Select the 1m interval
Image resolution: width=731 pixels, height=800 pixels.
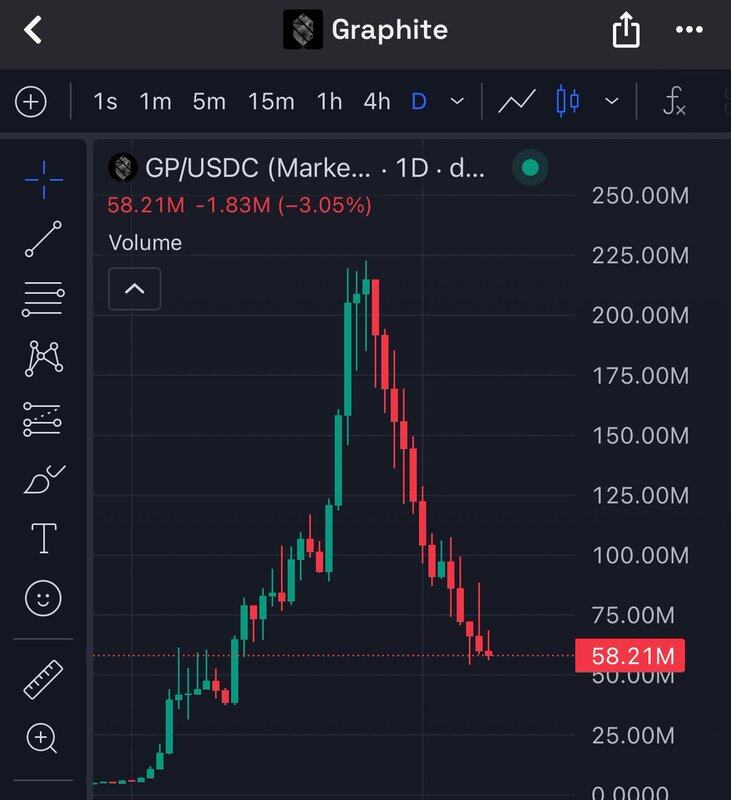[155, 102]
